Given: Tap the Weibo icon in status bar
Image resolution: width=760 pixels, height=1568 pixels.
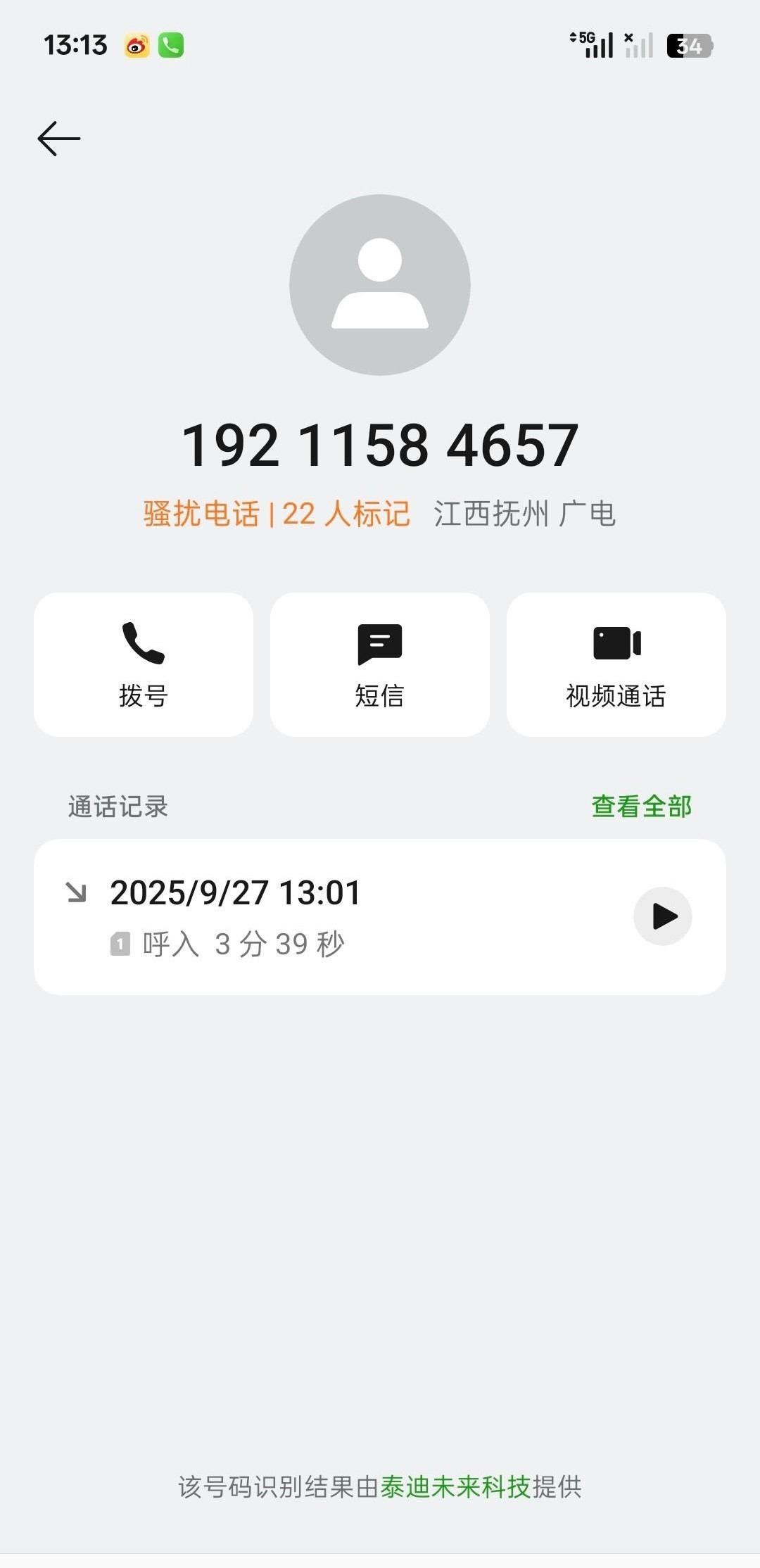Looking at the screenshot, I should pos(136,44).
